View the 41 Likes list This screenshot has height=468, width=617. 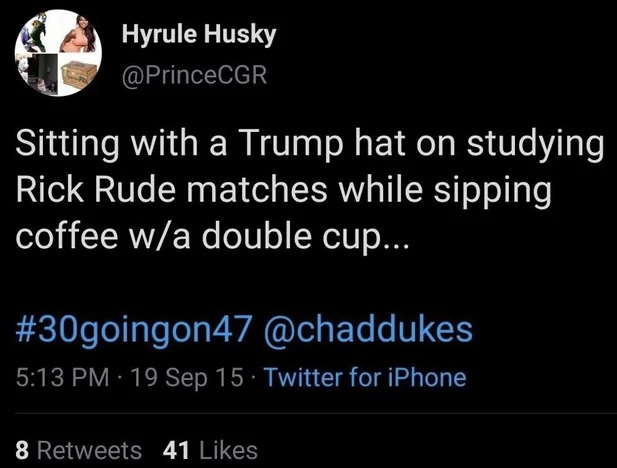[x=210, y=450]
